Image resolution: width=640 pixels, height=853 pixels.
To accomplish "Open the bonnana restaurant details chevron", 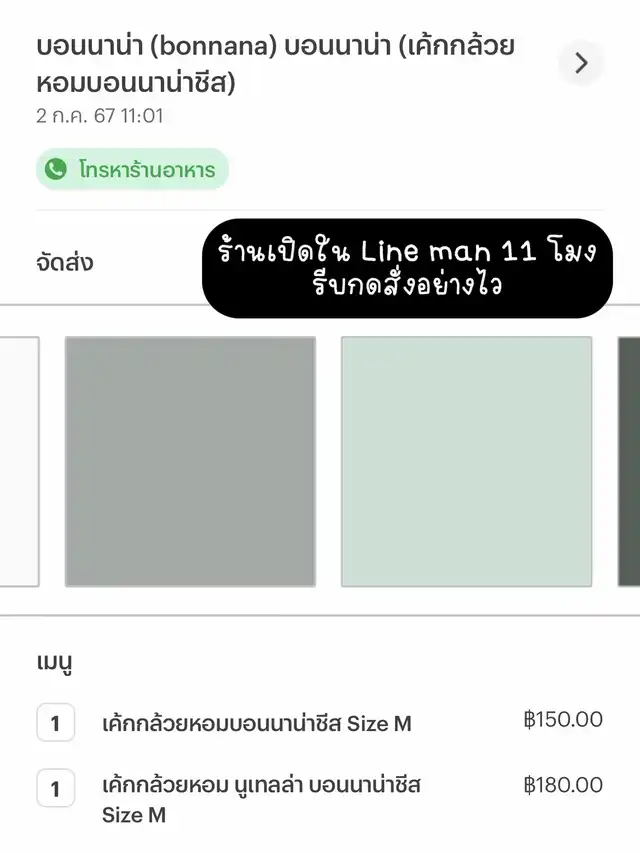I will (581, 64).
